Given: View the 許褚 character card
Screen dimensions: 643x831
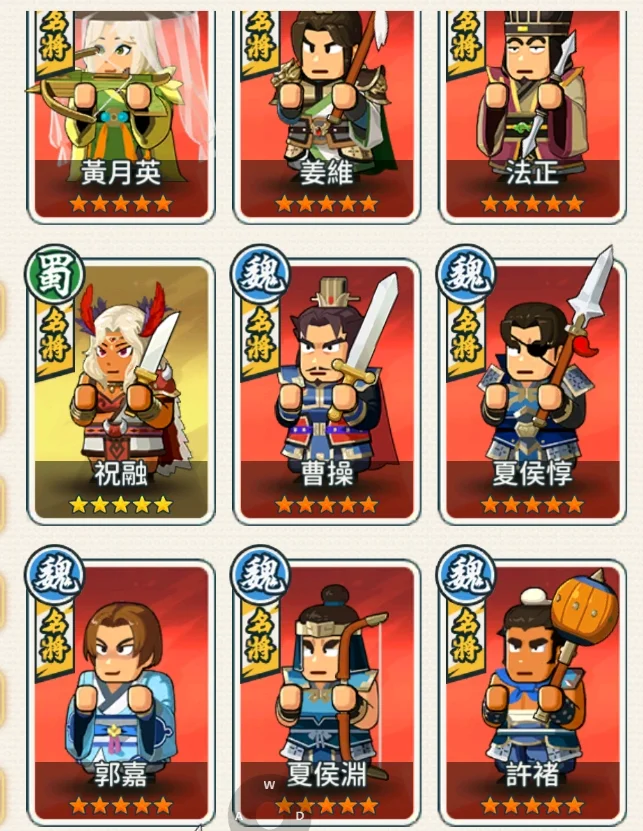Looking at the screenshot, I should point(532,690).
